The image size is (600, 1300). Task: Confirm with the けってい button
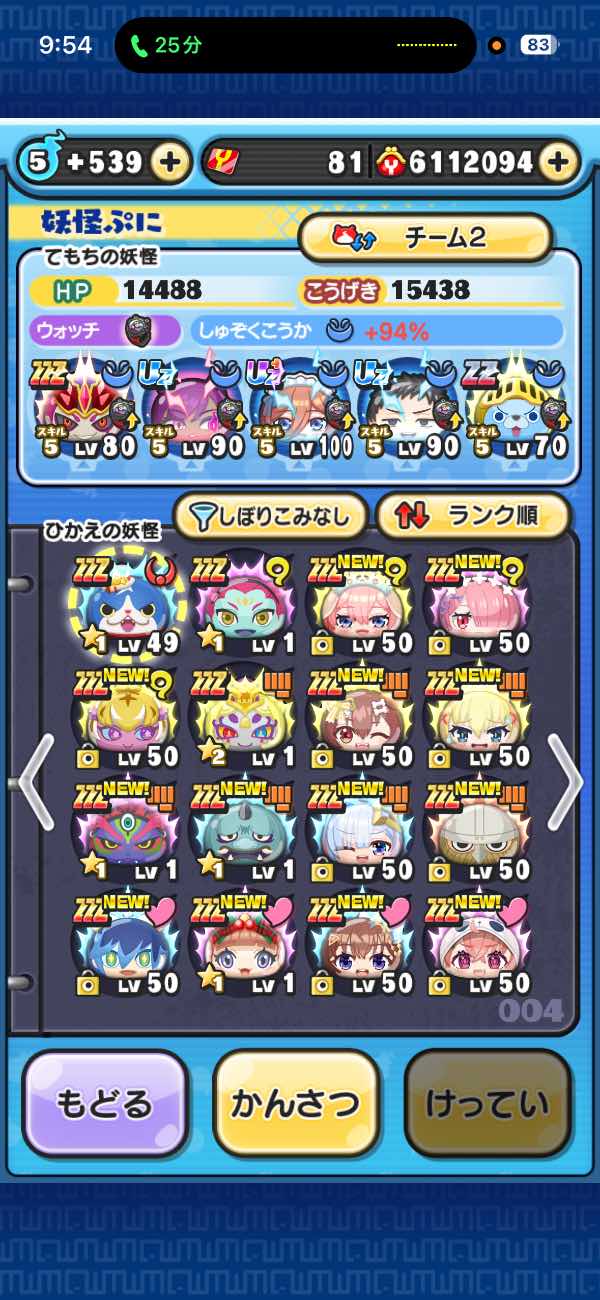coord(487,1104)
